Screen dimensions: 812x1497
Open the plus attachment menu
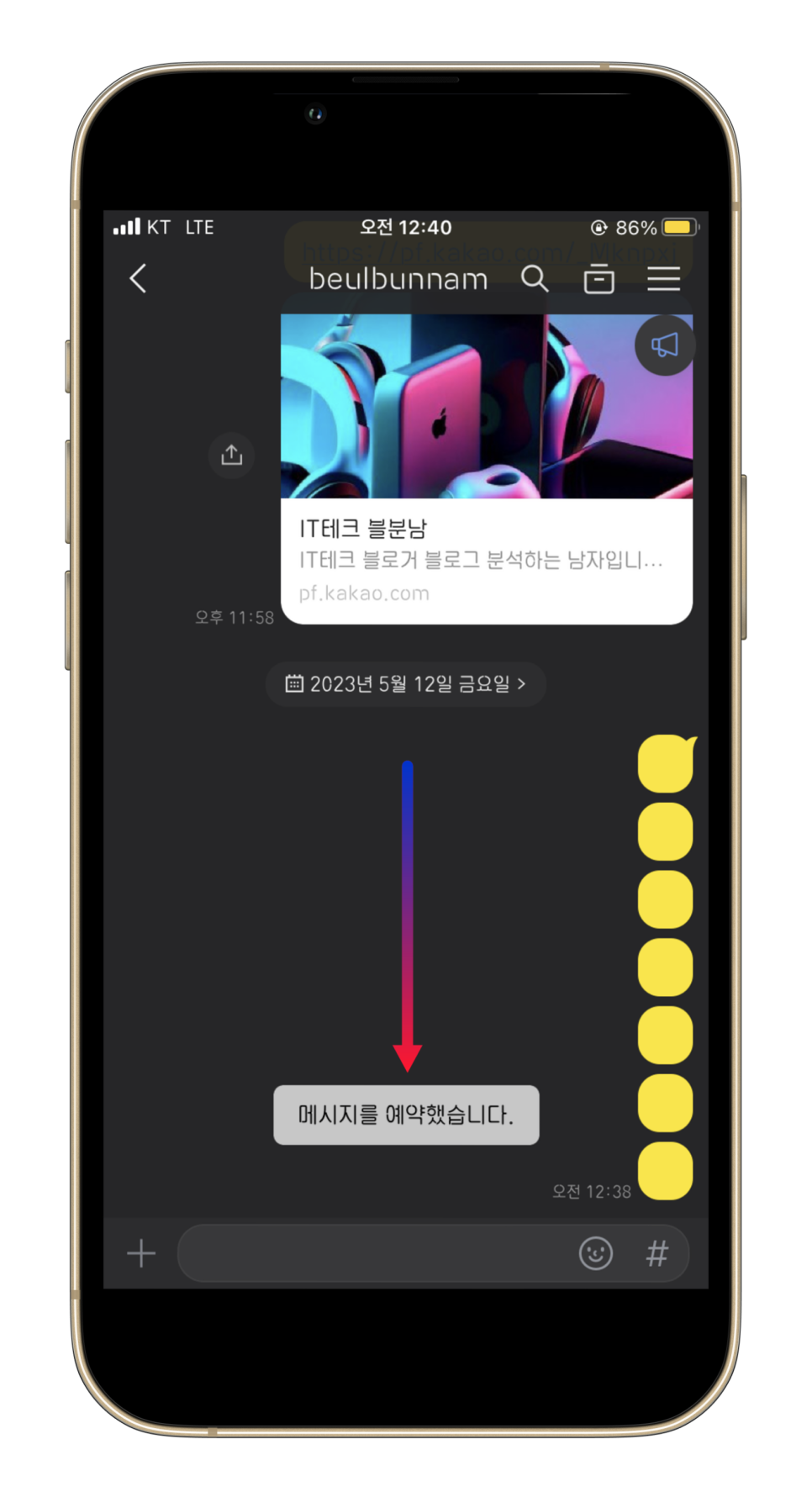point(141,1253)
